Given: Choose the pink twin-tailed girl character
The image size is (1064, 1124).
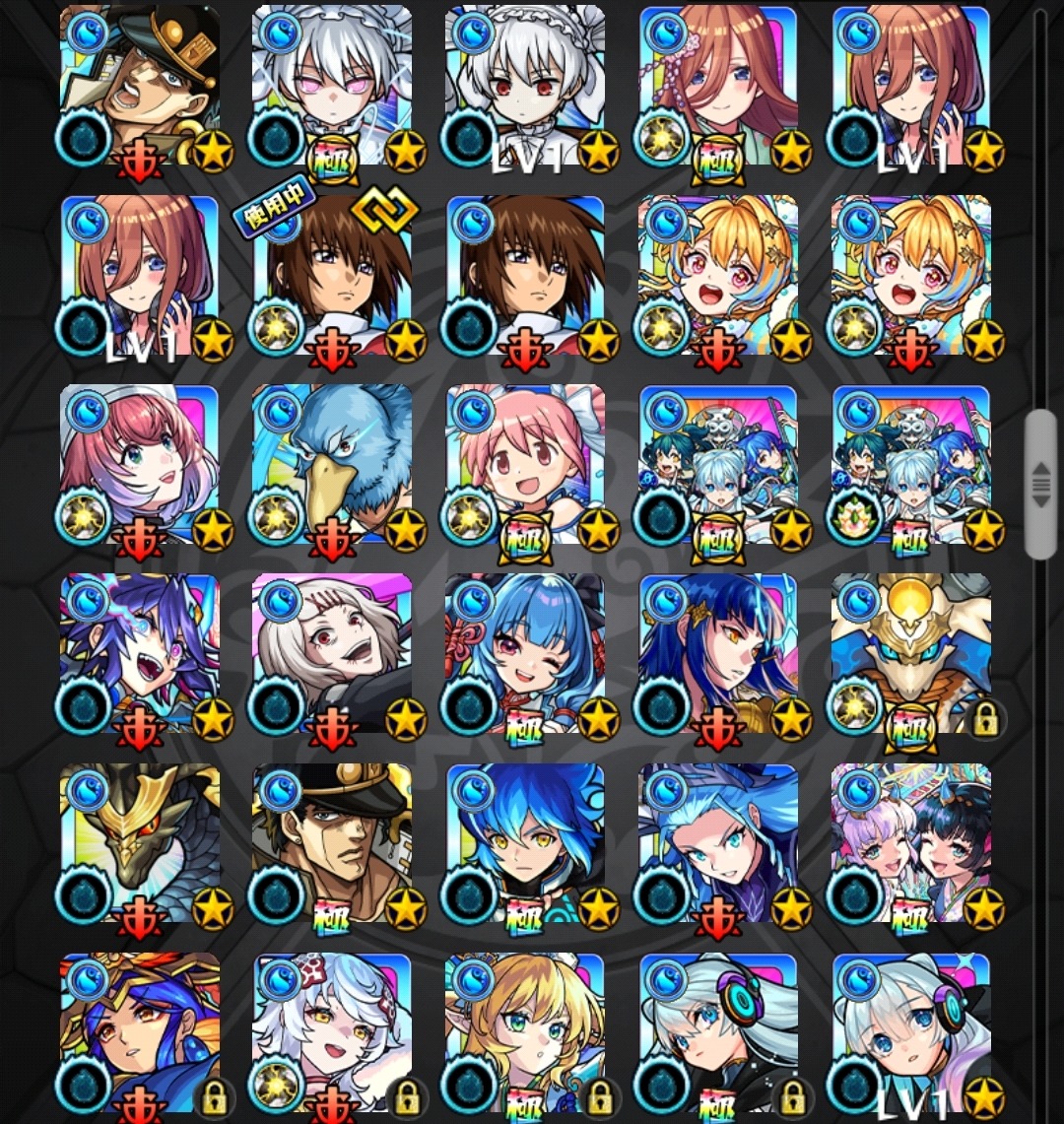Looking at the screenshot, I should [x=525, y=465].
